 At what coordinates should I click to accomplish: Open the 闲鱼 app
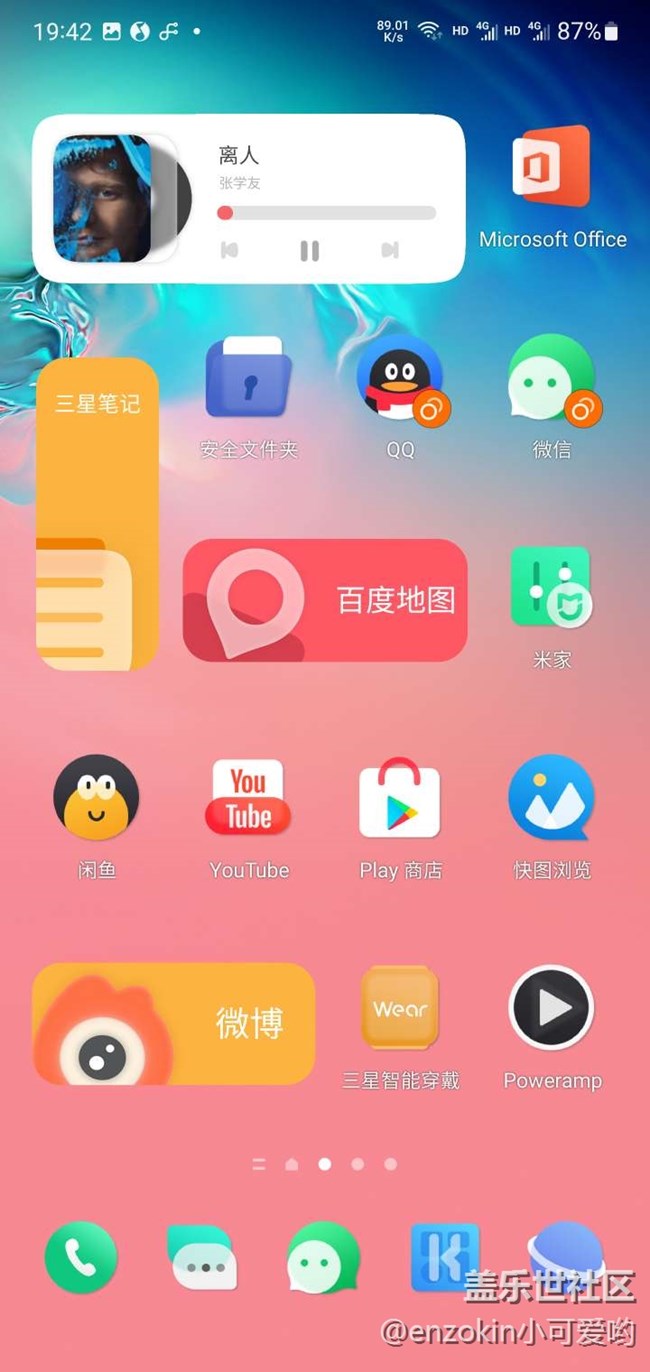[x=96, y=798]
